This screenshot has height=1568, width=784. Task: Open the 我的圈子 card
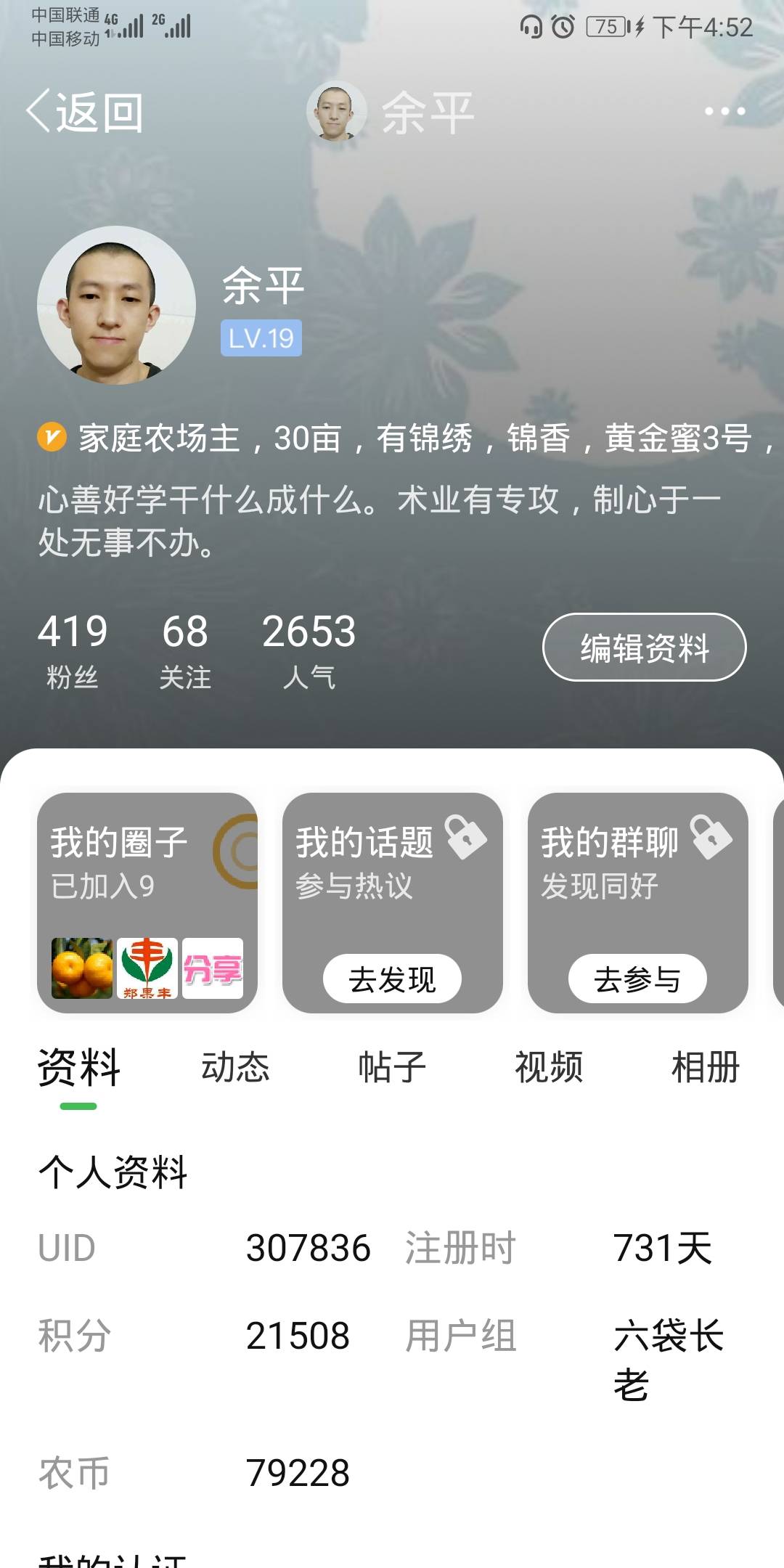(147, 902)
